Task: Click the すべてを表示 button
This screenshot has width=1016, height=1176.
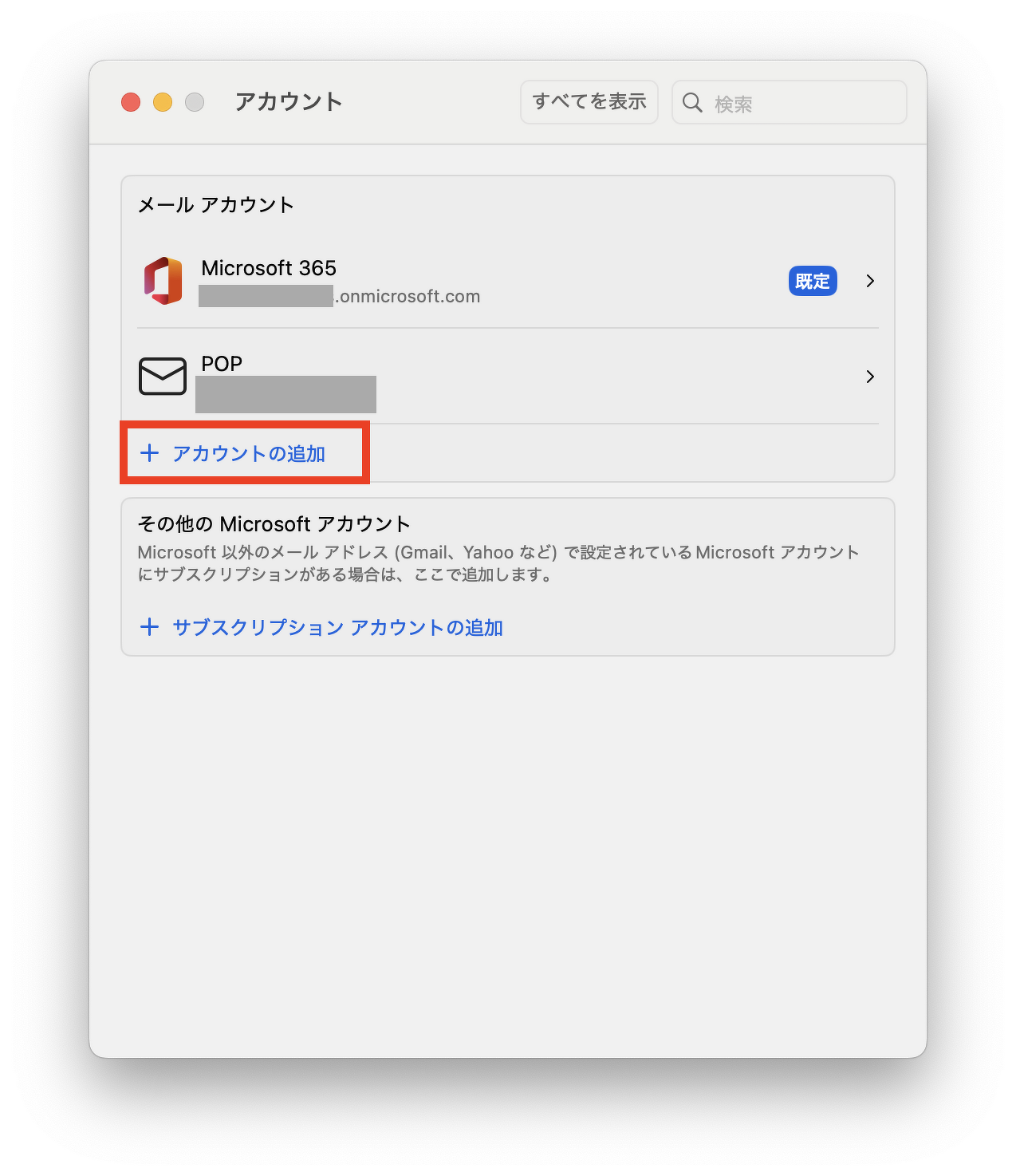Action: tap(589, 102)
